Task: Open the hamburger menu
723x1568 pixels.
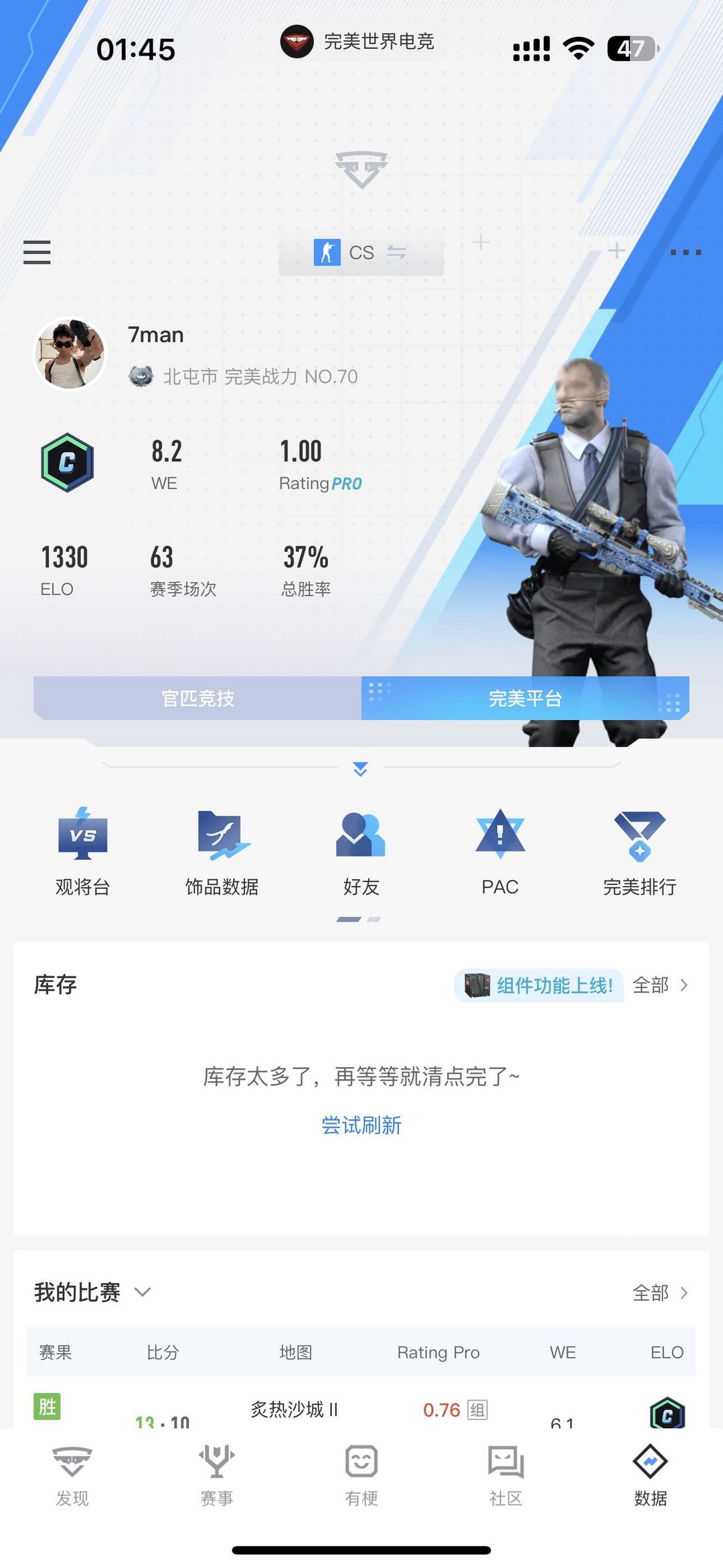Action: 37,253
